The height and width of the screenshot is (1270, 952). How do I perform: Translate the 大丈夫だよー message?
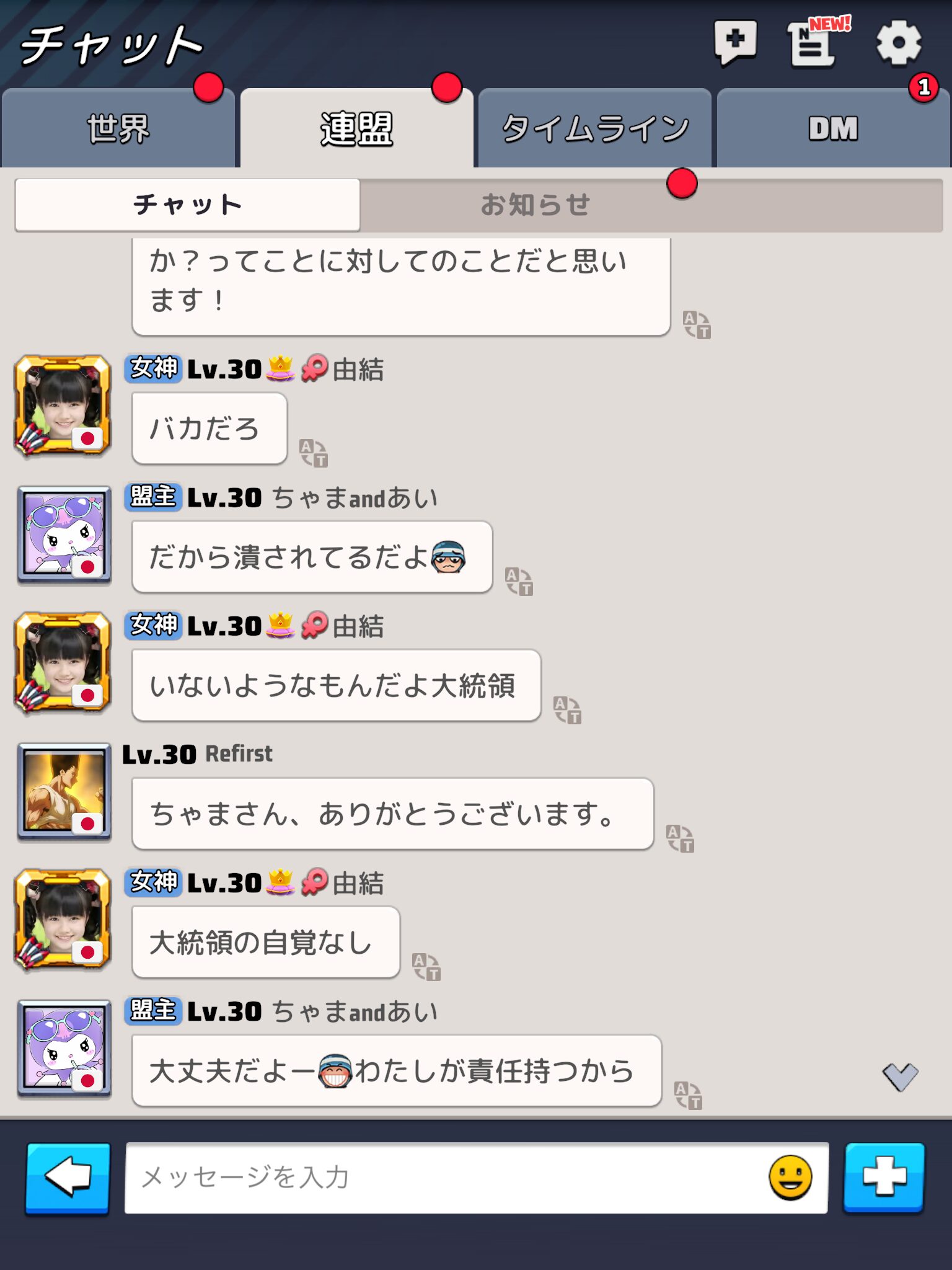pos(688,1095)
